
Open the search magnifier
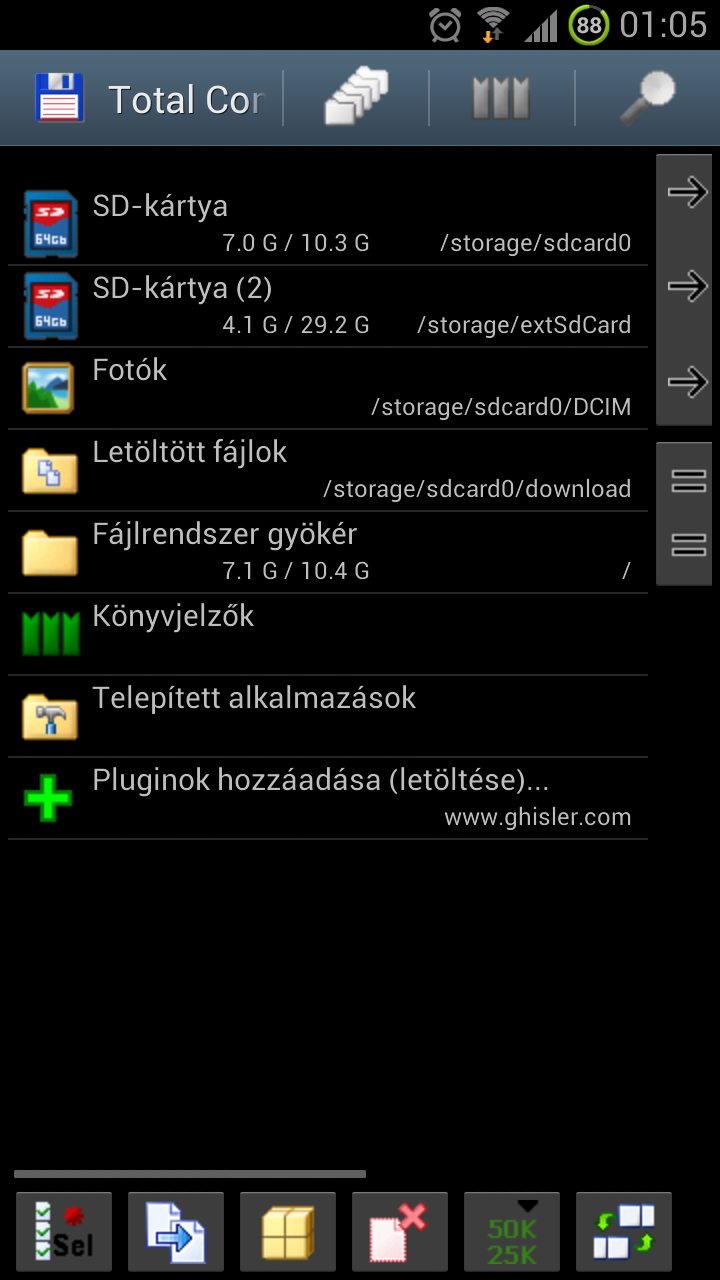[647, 98]
